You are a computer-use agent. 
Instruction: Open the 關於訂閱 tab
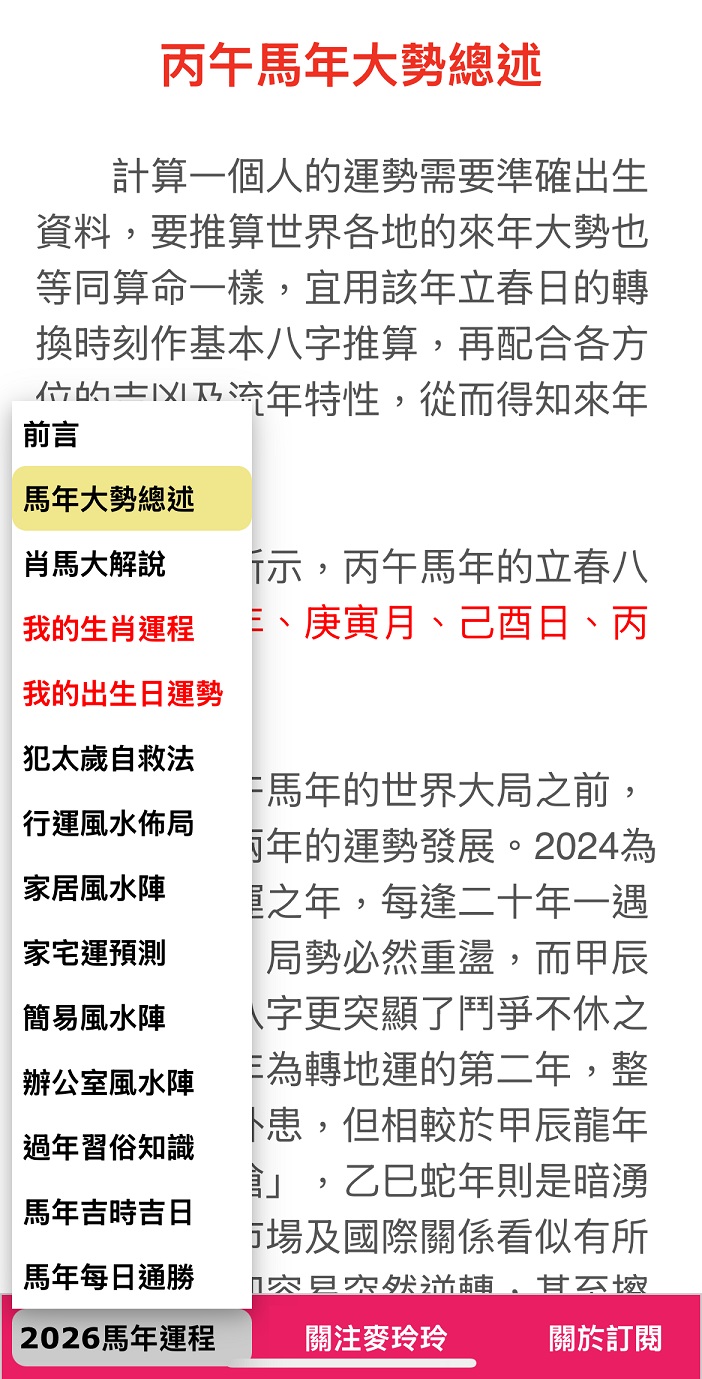604,1338
